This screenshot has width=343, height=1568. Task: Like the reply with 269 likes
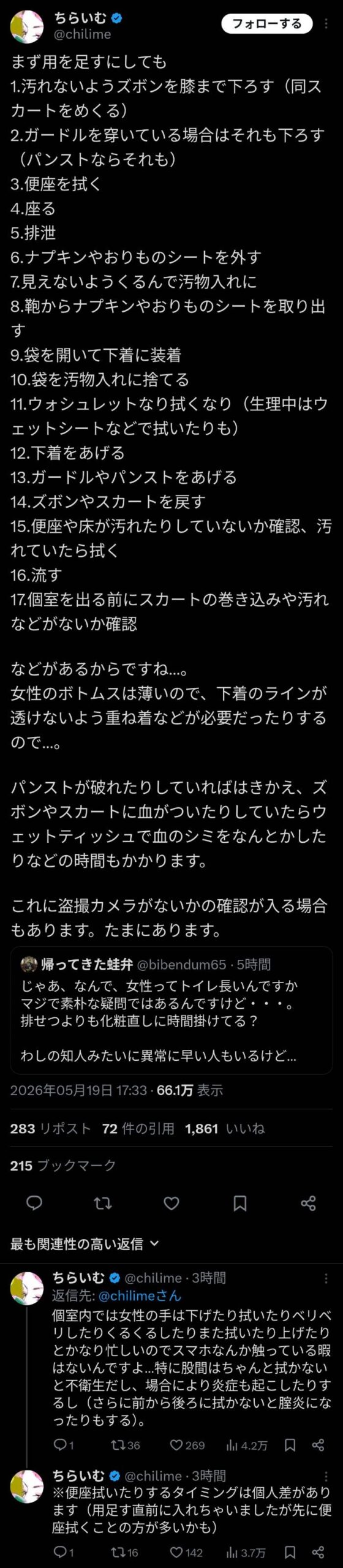tap(187, 1445)
